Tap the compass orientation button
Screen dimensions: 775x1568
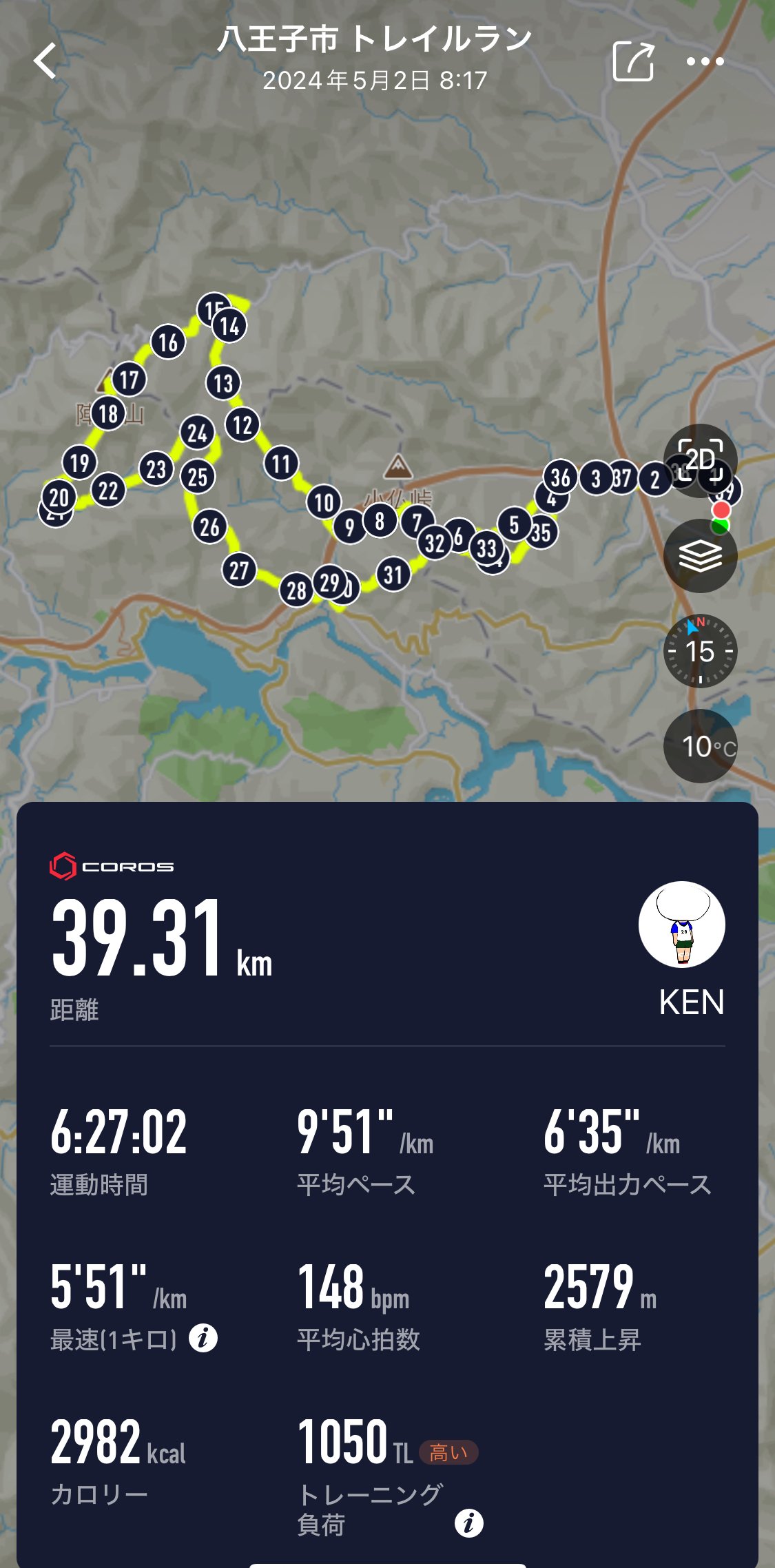coord(700,651)
